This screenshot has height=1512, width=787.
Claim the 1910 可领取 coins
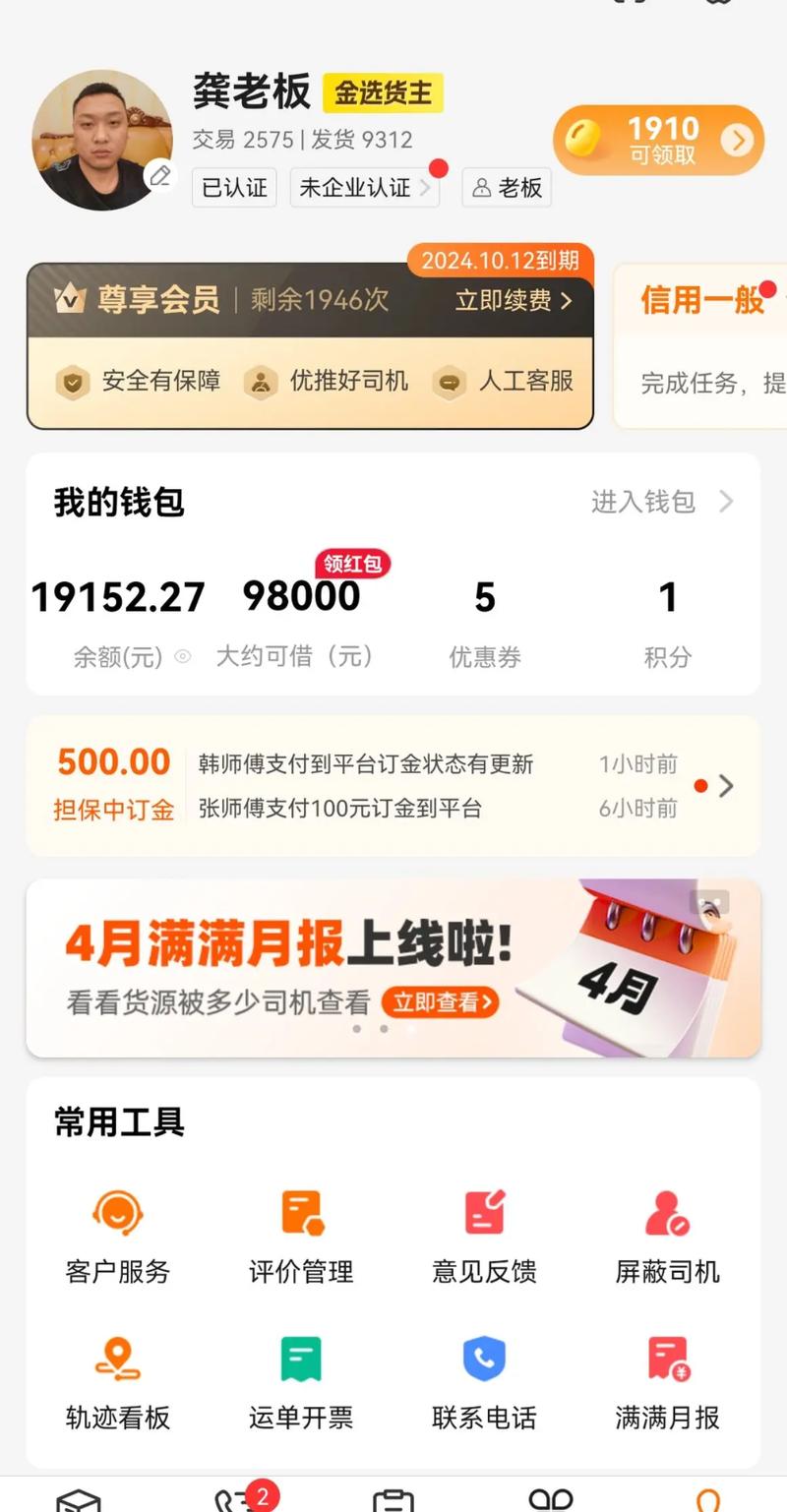point(658,140)
